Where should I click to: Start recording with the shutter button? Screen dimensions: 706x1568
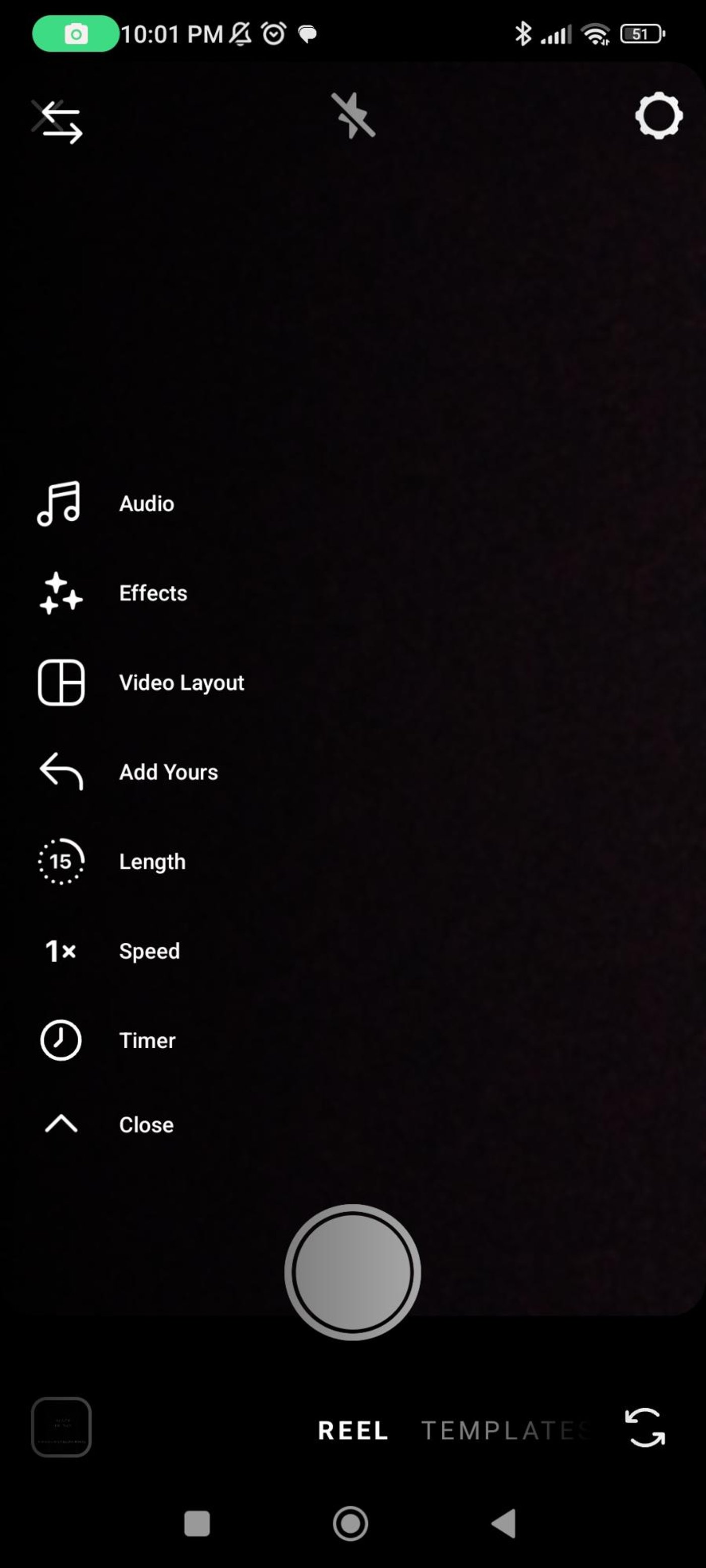pos(353,1272)
